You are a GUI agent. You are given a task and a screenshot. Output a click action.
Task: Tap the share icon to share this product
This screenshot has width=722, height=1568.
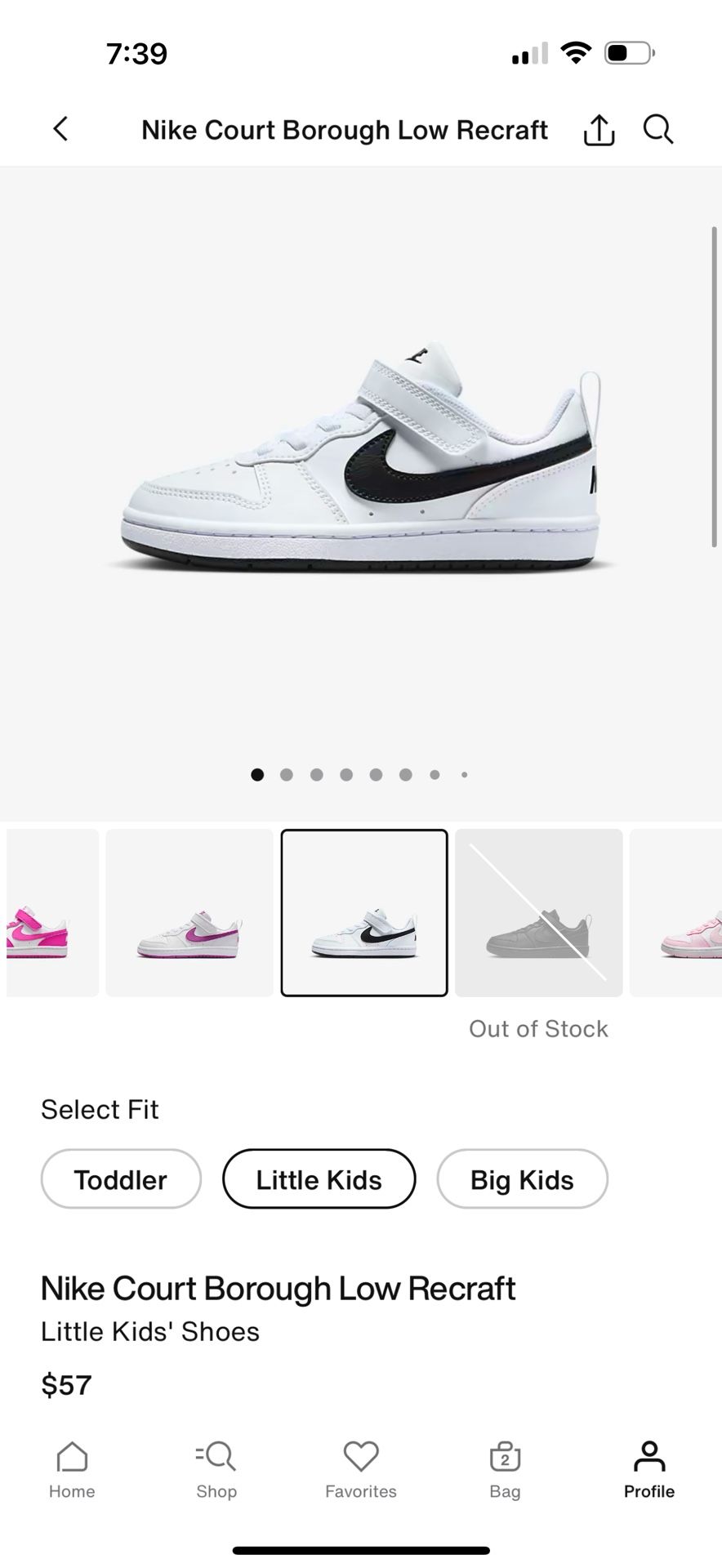pos(598,129)
